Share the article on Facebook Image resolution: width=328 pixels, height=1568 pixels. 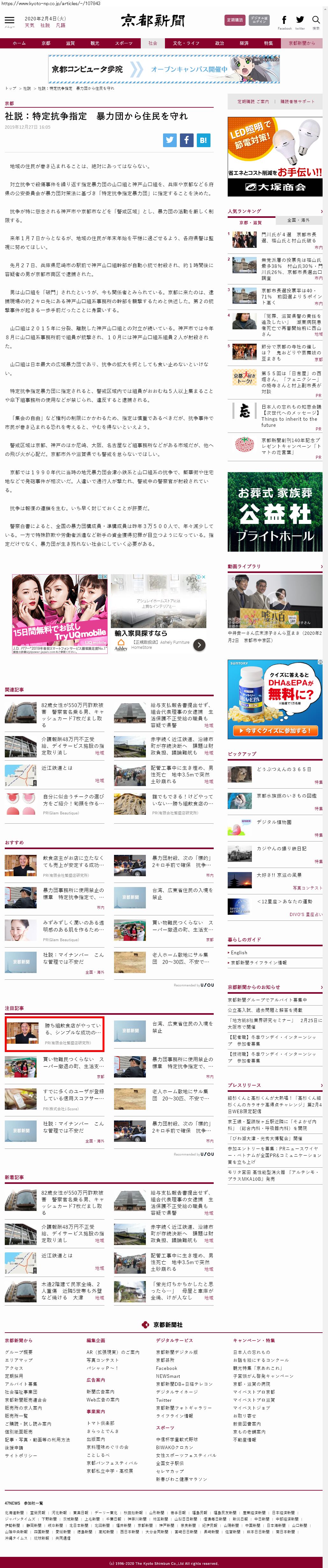pos(186,140)
